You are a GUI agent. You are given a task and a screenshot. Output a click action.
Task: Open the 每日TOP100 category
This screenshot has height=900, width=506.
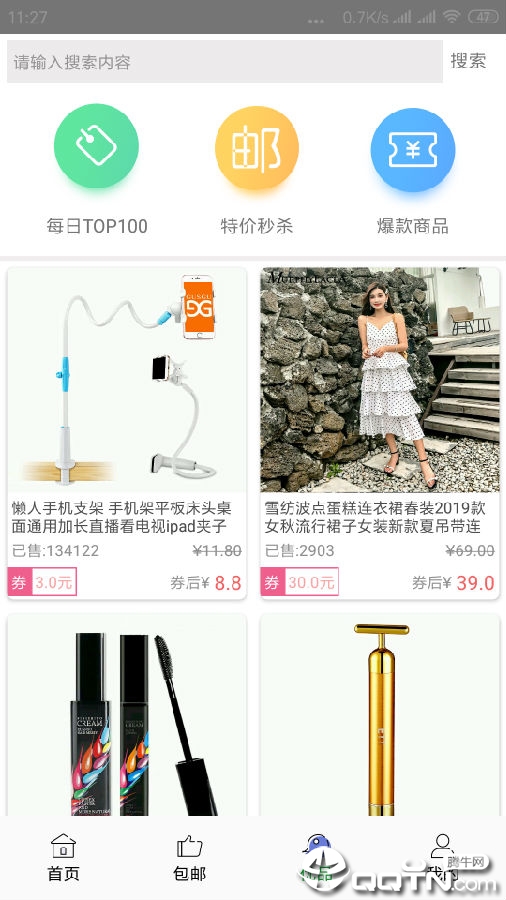point(96,169)
